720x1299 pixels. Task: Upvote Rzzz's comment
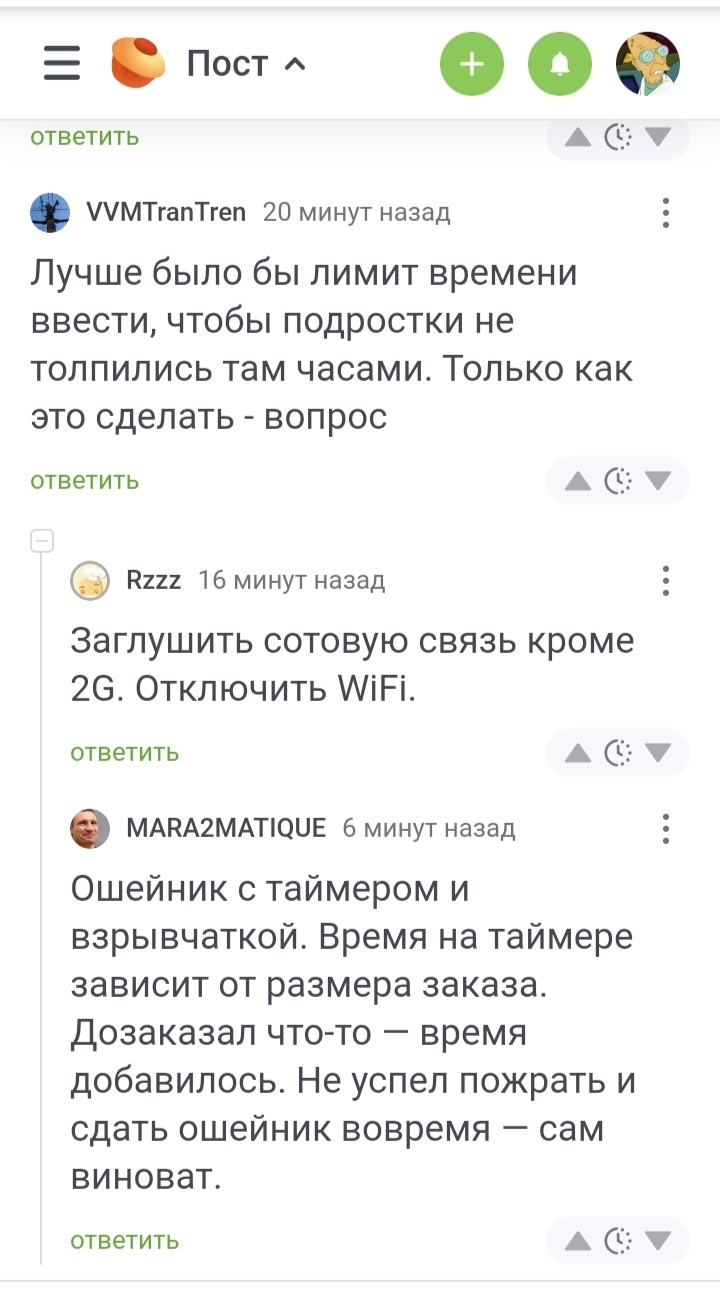[578, 753]
